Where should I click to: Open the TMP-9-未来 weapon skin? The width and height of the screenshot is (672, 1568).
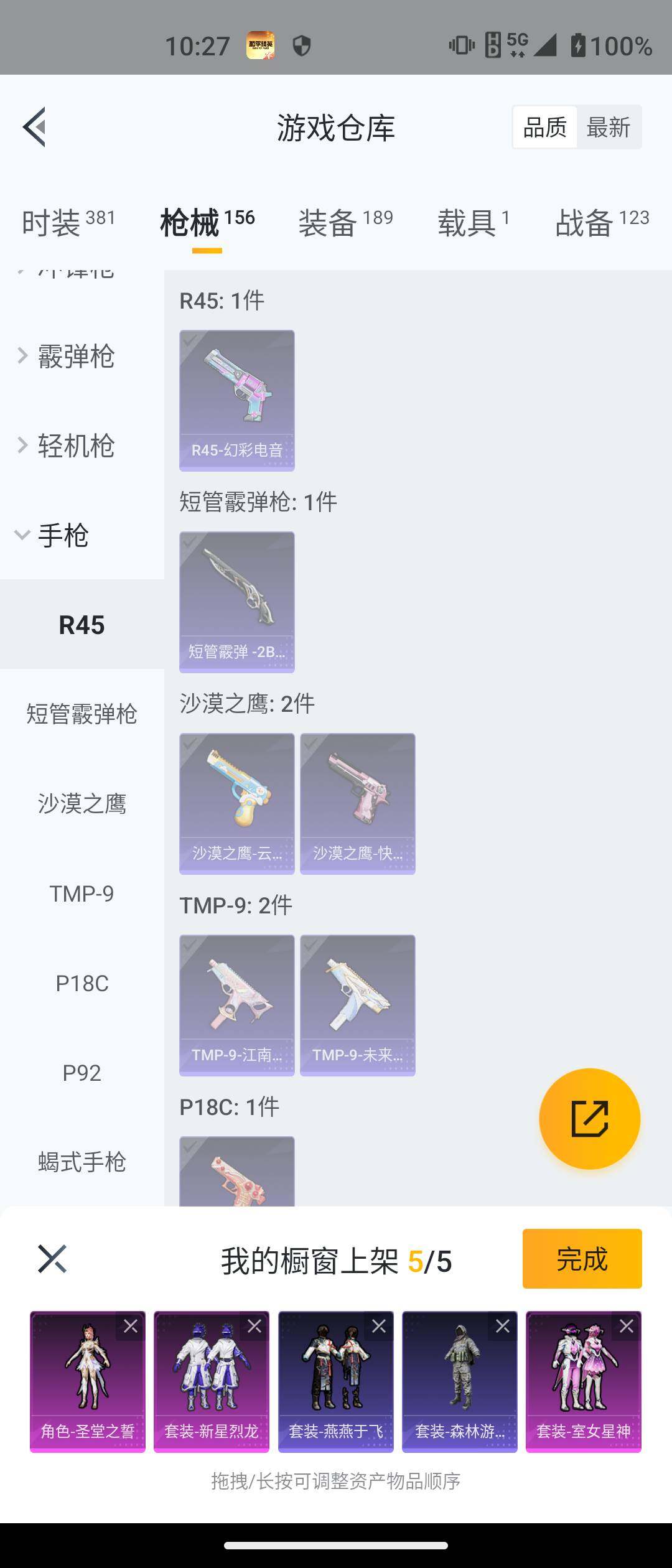point(358,1004)
